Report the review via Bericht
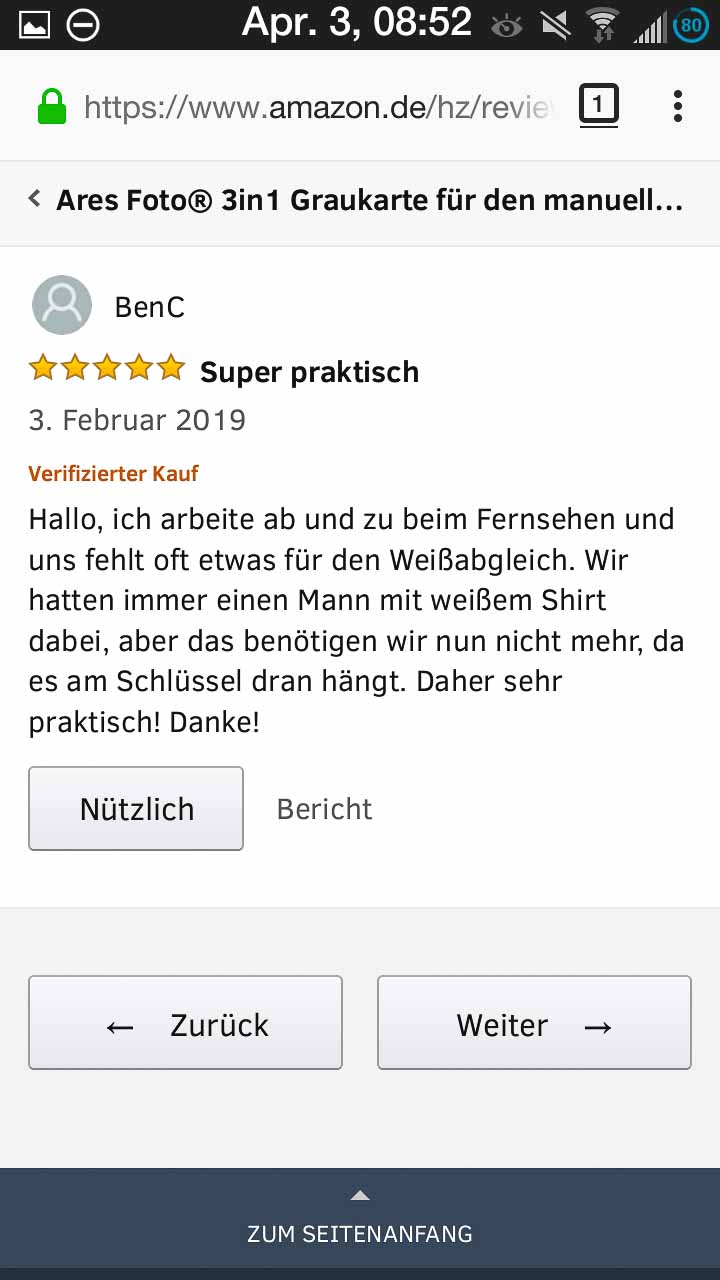Screen dimensions: 720x1280 324,809
